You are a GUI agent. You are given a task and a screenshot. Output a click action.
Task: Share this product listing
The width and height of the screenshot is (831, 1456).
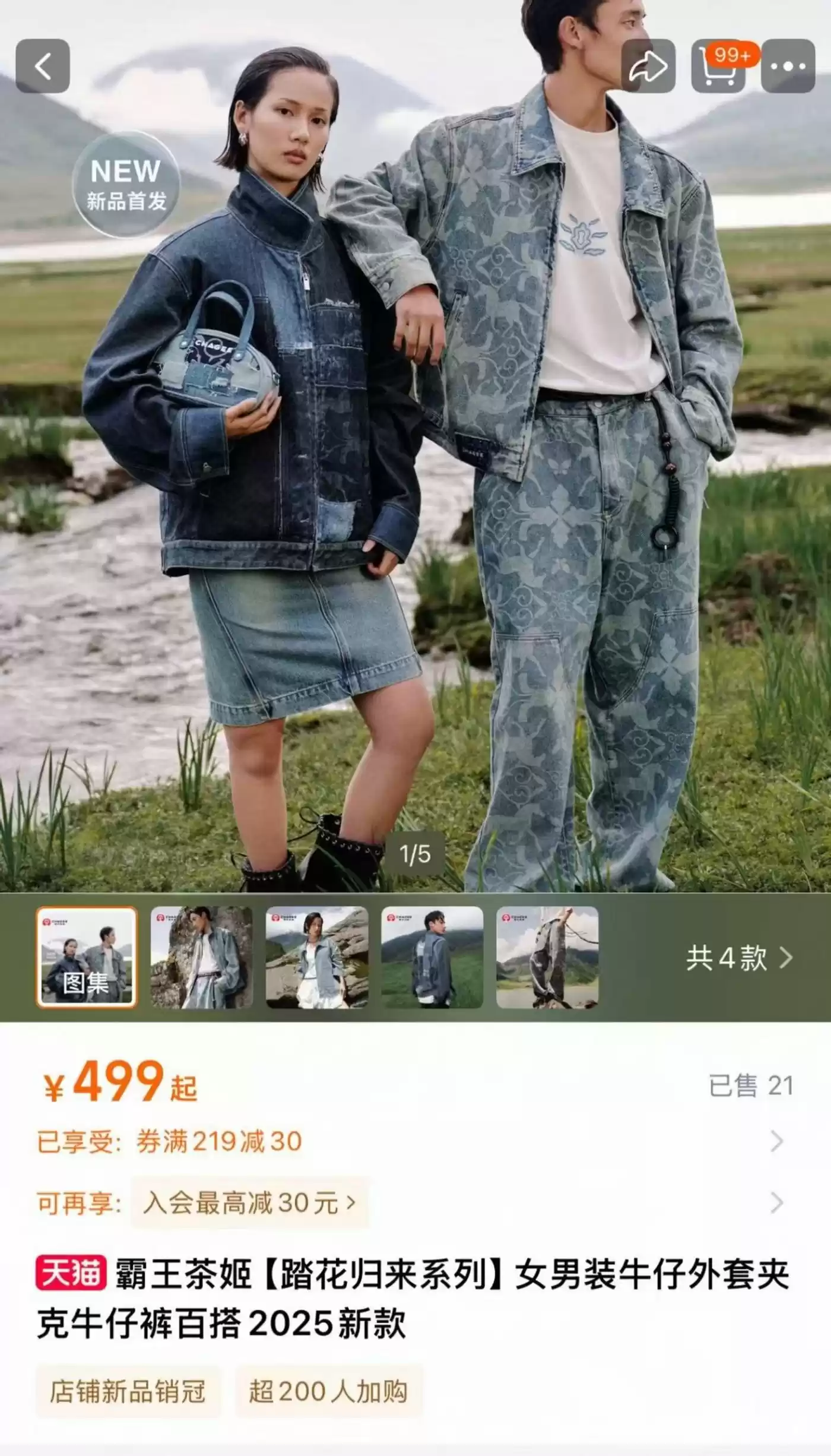pyautogui.click(x=648, y=66)
